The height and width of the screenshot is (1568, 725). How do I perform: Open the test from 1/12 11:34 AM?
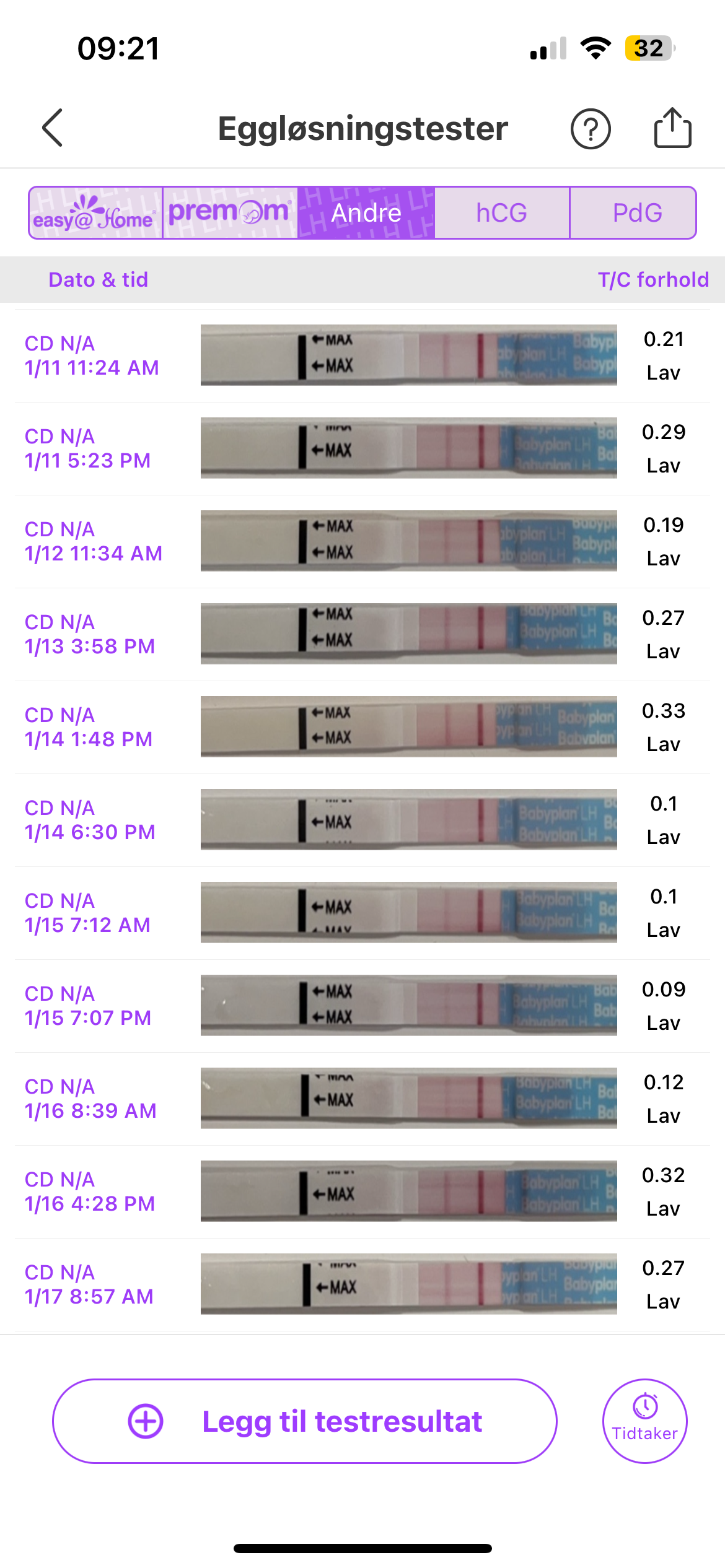click(x=362, y=541)
